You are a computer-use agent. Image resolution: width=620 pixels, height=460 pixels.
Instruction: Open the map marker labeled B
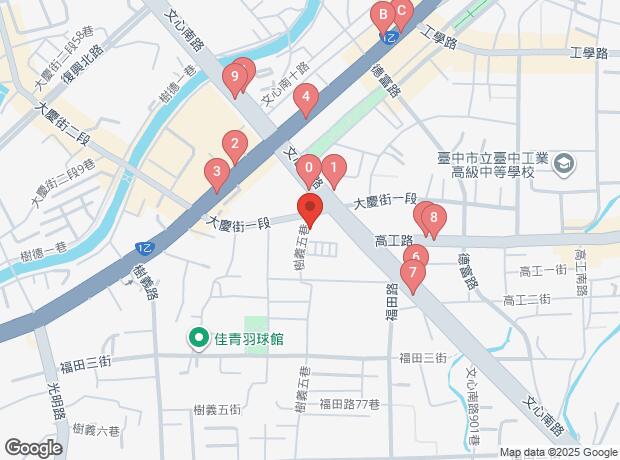point(381,16)
